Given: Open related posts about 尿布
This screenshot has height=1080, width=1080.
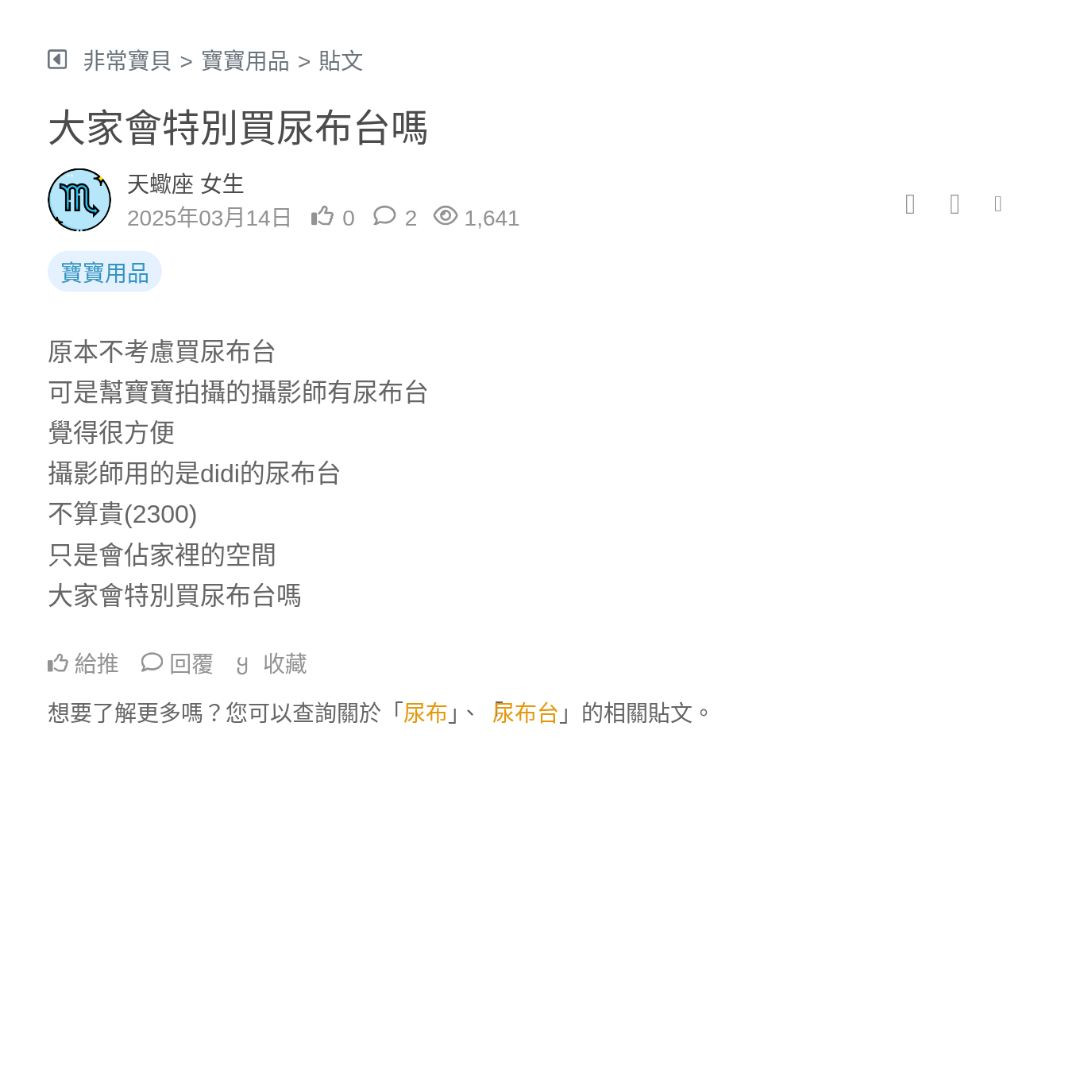Looking at the screenshot, I should (x=425, y=713).
